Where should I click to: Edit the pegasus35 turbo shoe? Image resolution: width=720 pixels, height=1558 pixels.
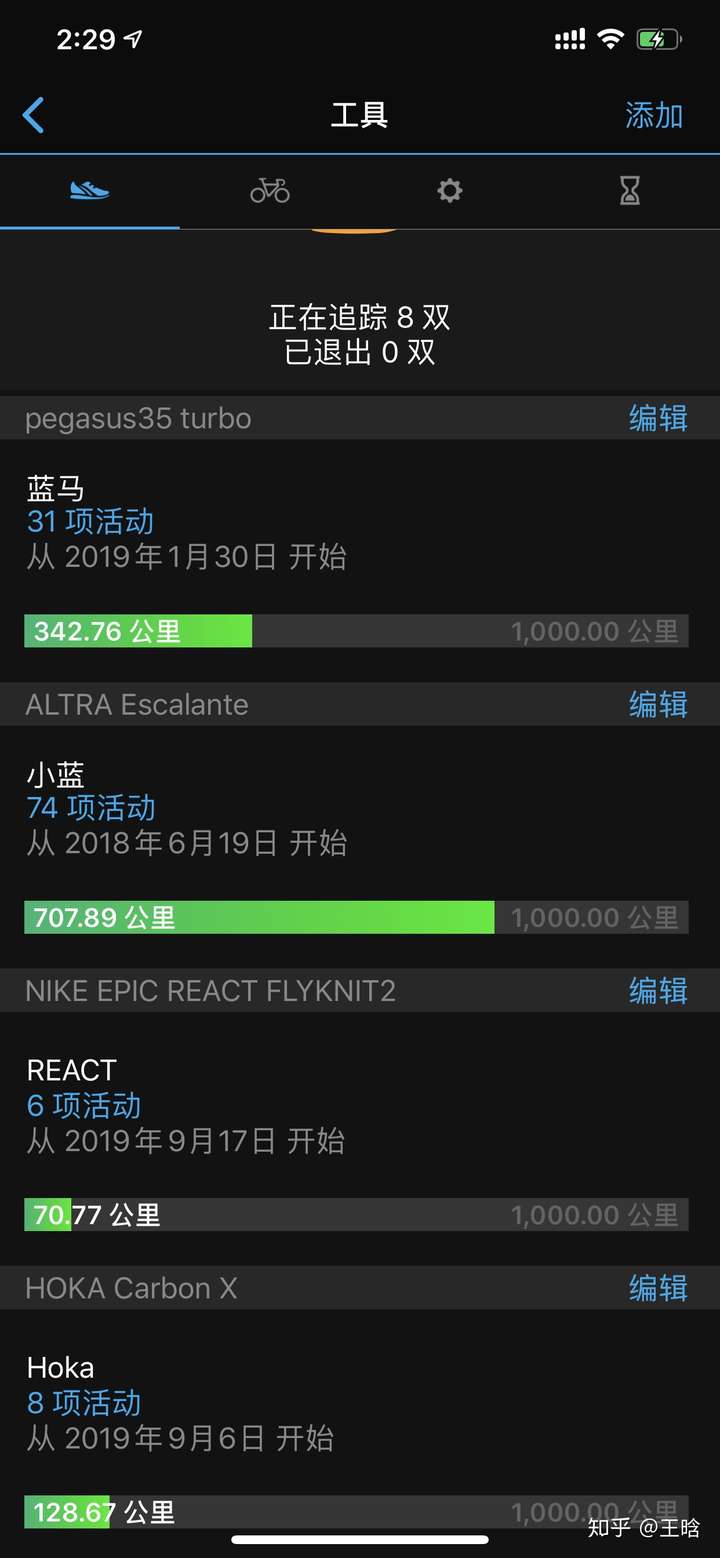tap(657, 418)
